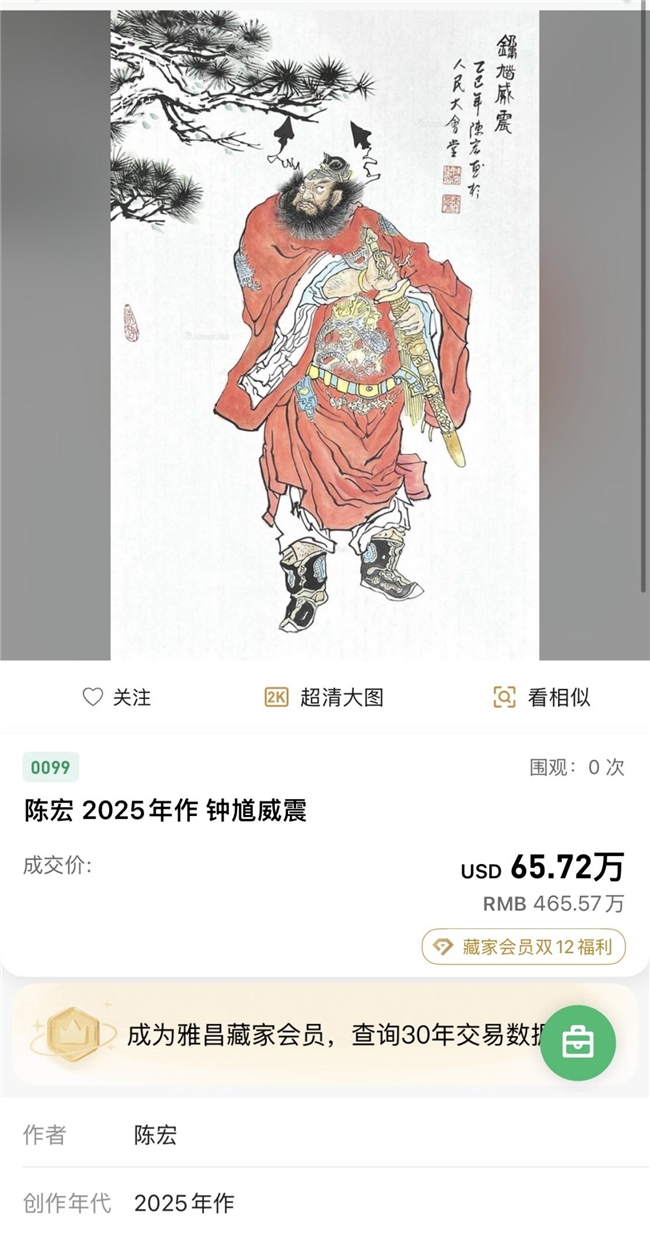Find similar artworks with 看相似

click(x=541, y=697)
